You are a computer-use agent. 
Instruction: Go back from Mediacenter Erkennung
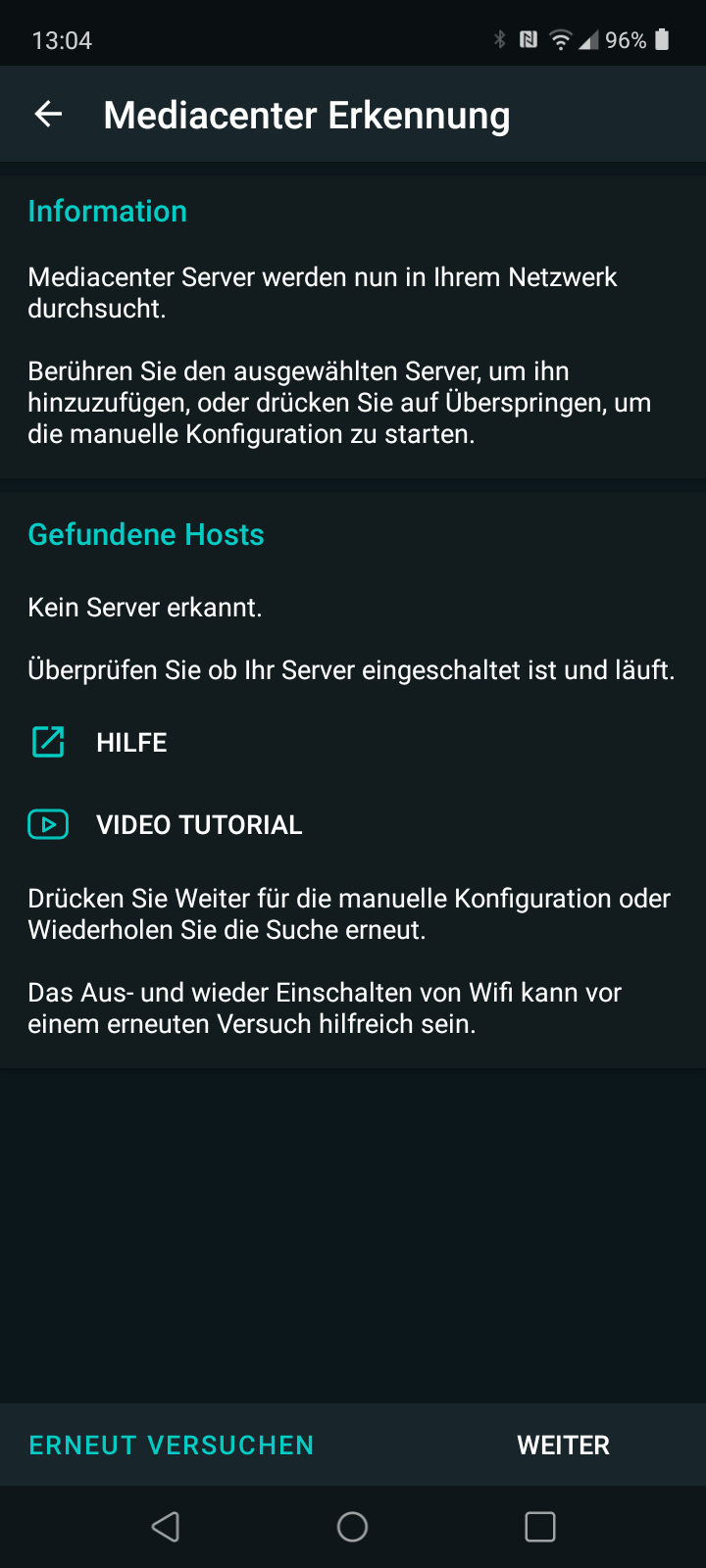coord(48,115)
